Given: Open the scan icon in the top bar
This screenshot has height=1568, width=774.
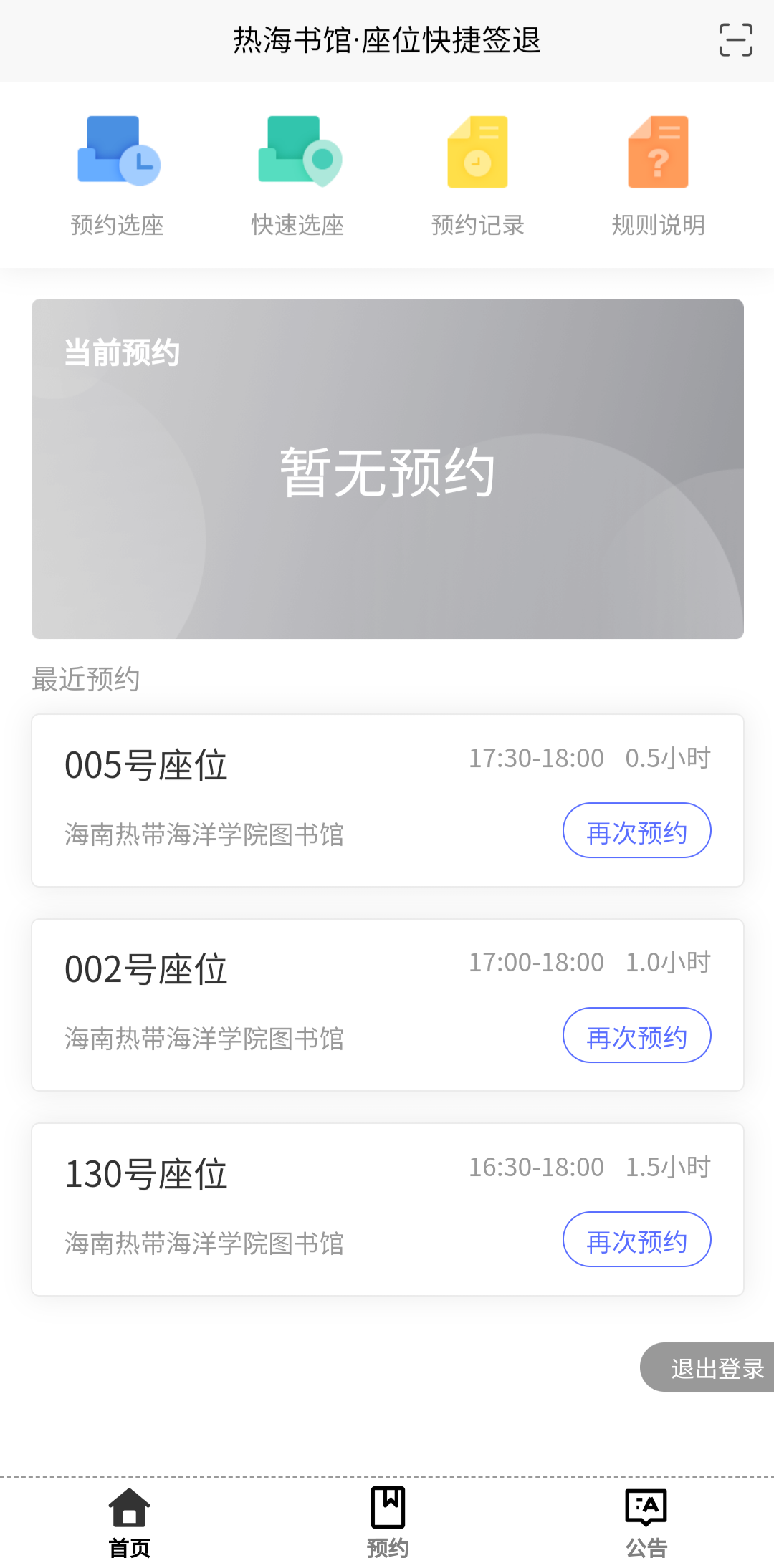Looking at the screenshot, I should click(x=736, y=39).
